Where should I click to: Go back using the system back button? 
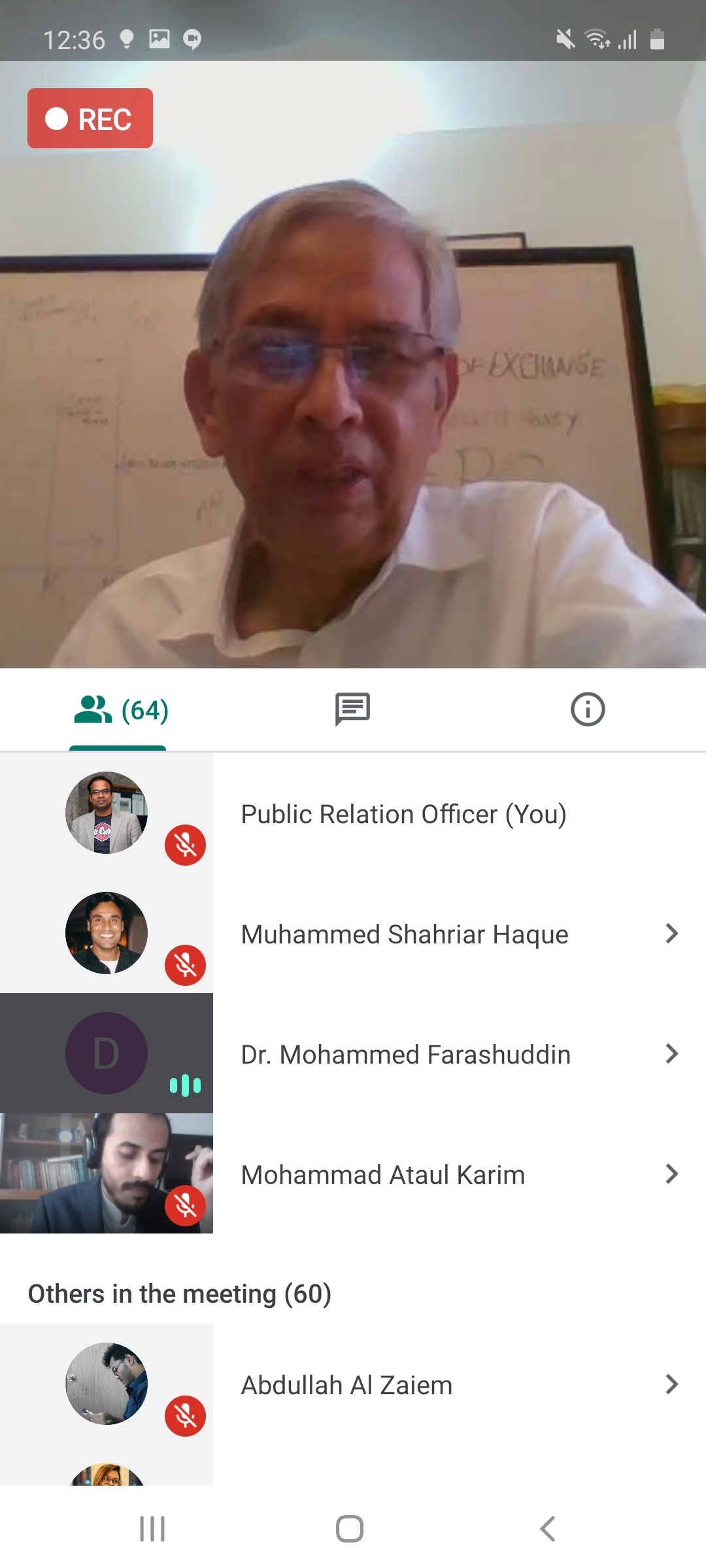[548, 1529]
